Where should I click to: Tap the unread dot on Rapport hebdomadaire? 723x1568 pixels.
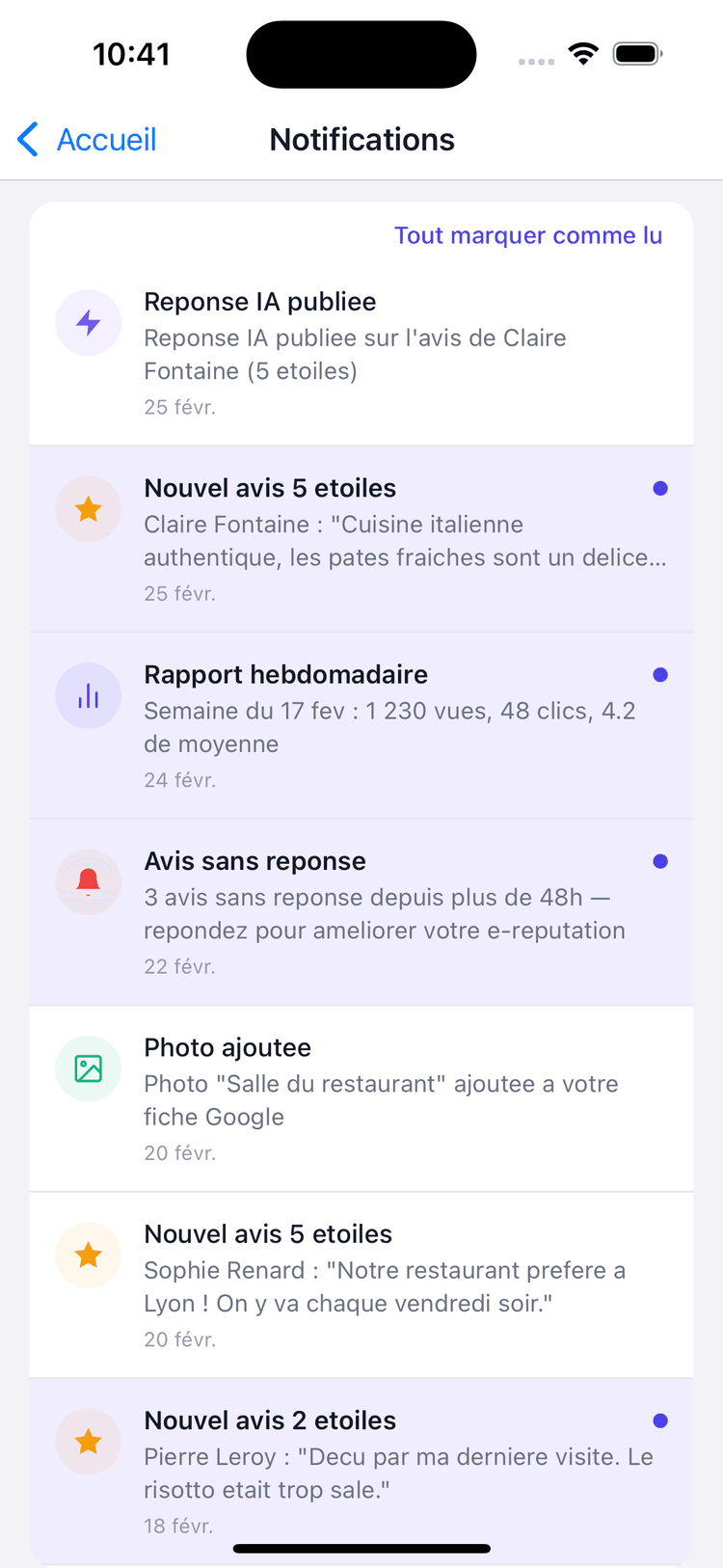660,675
